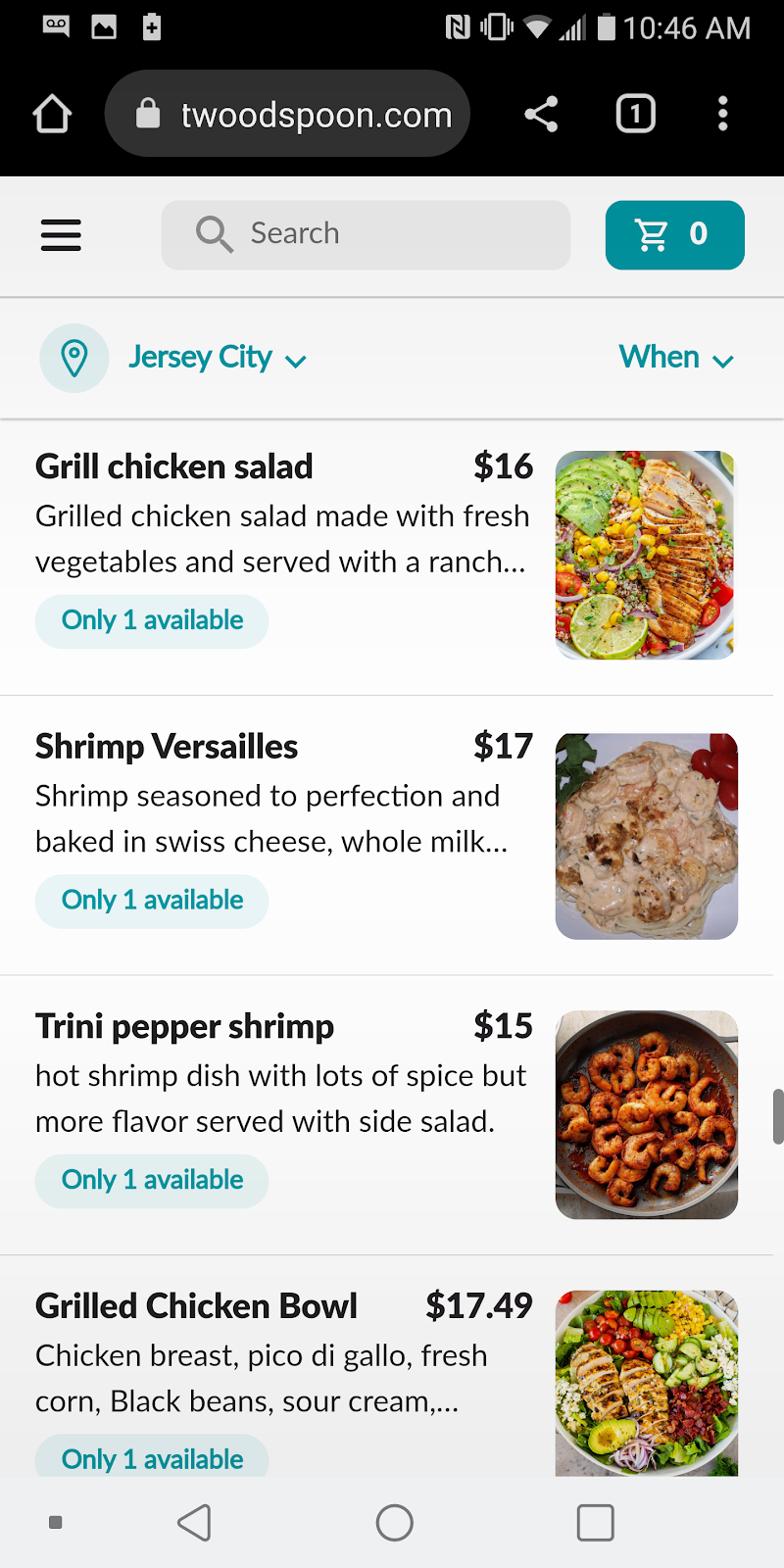784x1568 pixels.
Task: Open recent apps from the navigation bar
Action: pyautogui.click(x=595, y=1523)
